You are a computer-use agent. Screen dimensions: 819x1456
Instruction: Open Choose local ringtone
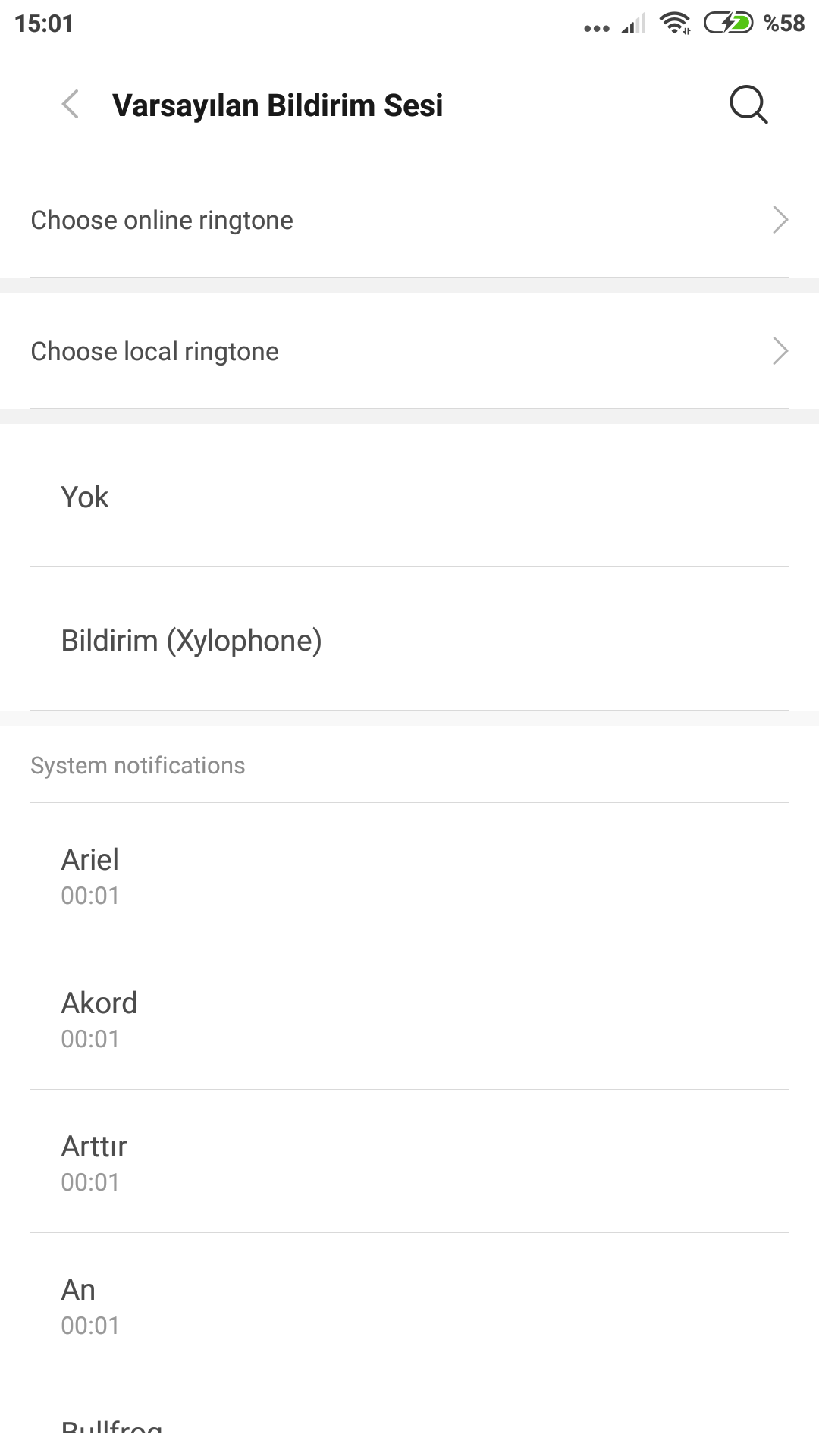pos(409,351)
